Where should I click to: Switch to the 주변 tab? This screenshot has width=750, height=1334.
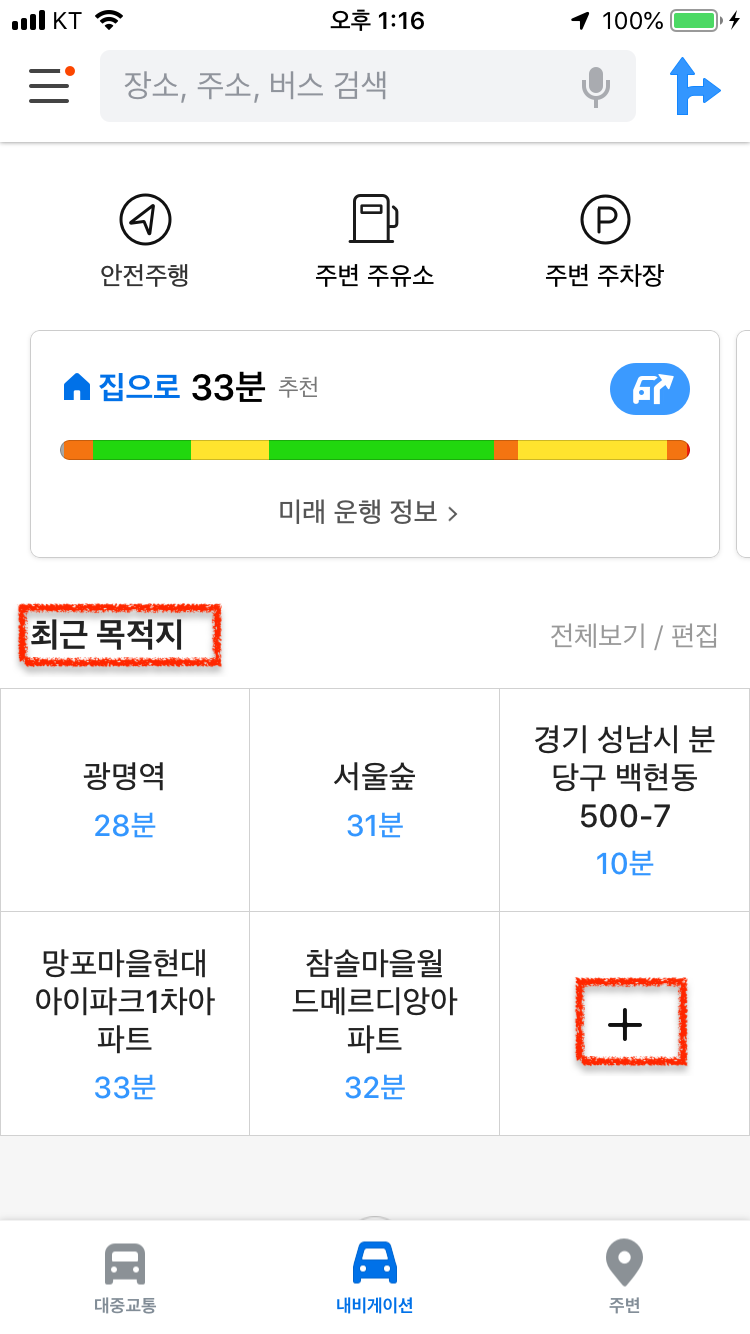tap(625, 1276)
